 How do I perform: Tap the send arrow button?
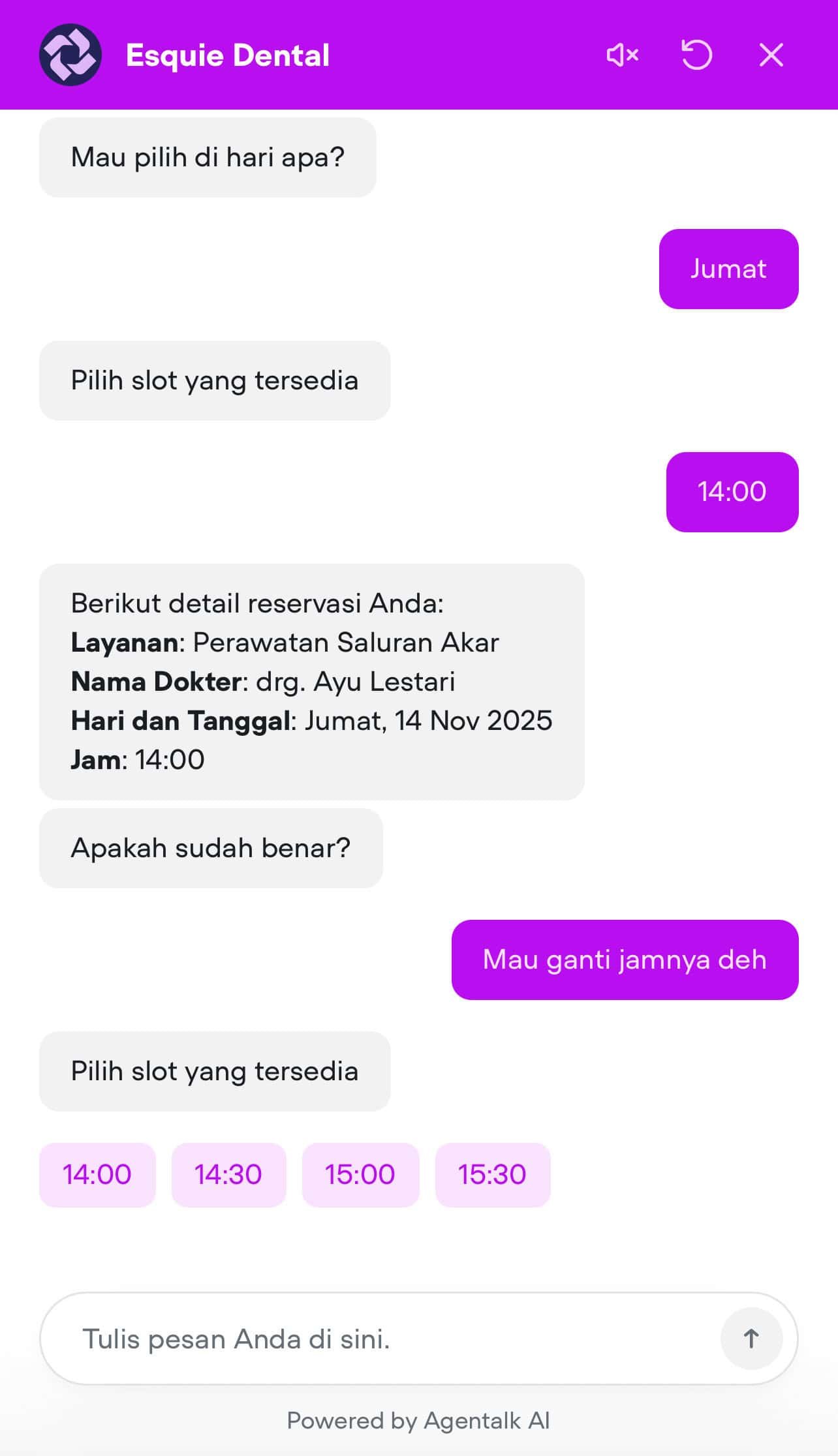point(751,1339)
